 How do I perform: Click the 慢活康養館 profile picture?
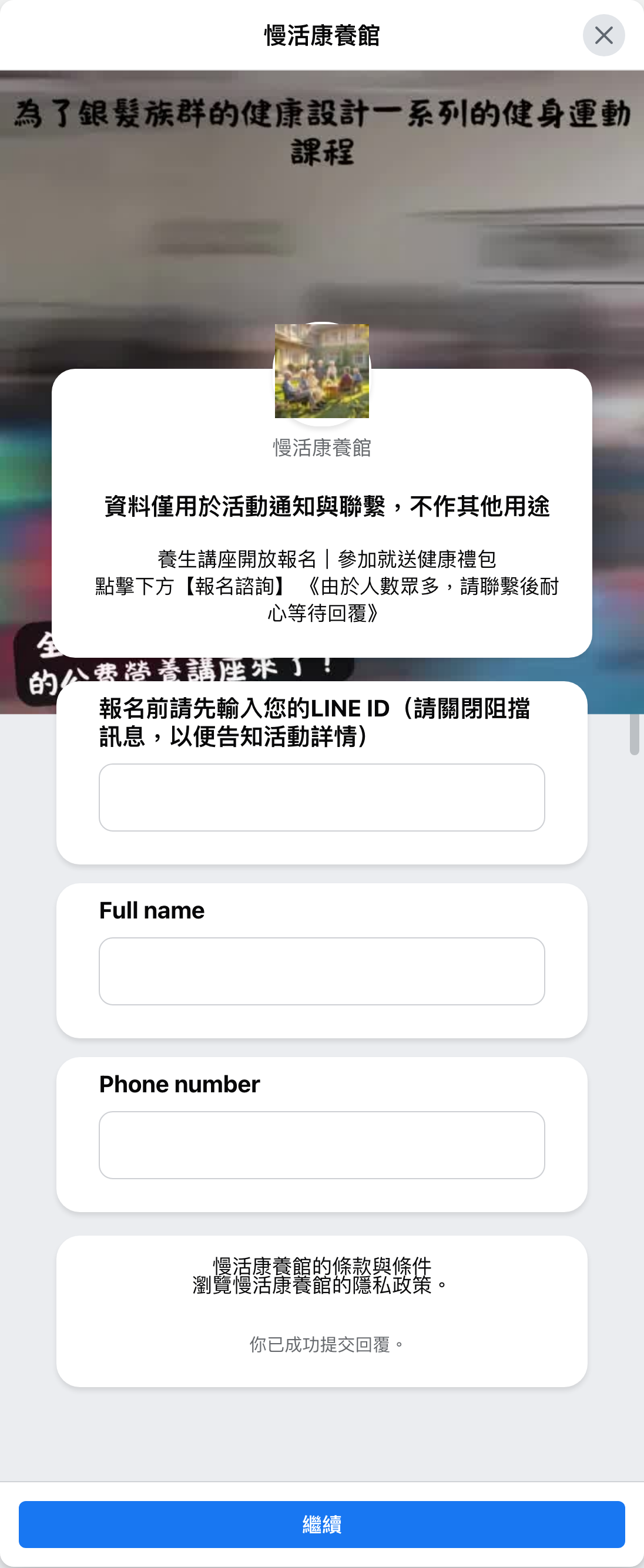(321, 371)
